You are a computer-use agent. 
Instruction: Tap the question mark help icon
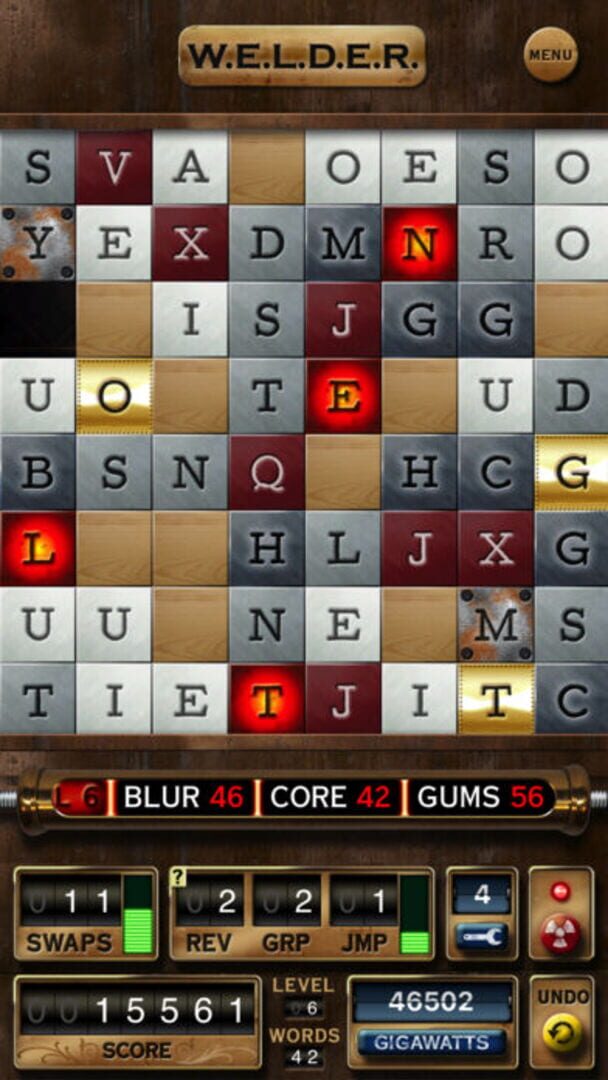click(x=178, y=877)
